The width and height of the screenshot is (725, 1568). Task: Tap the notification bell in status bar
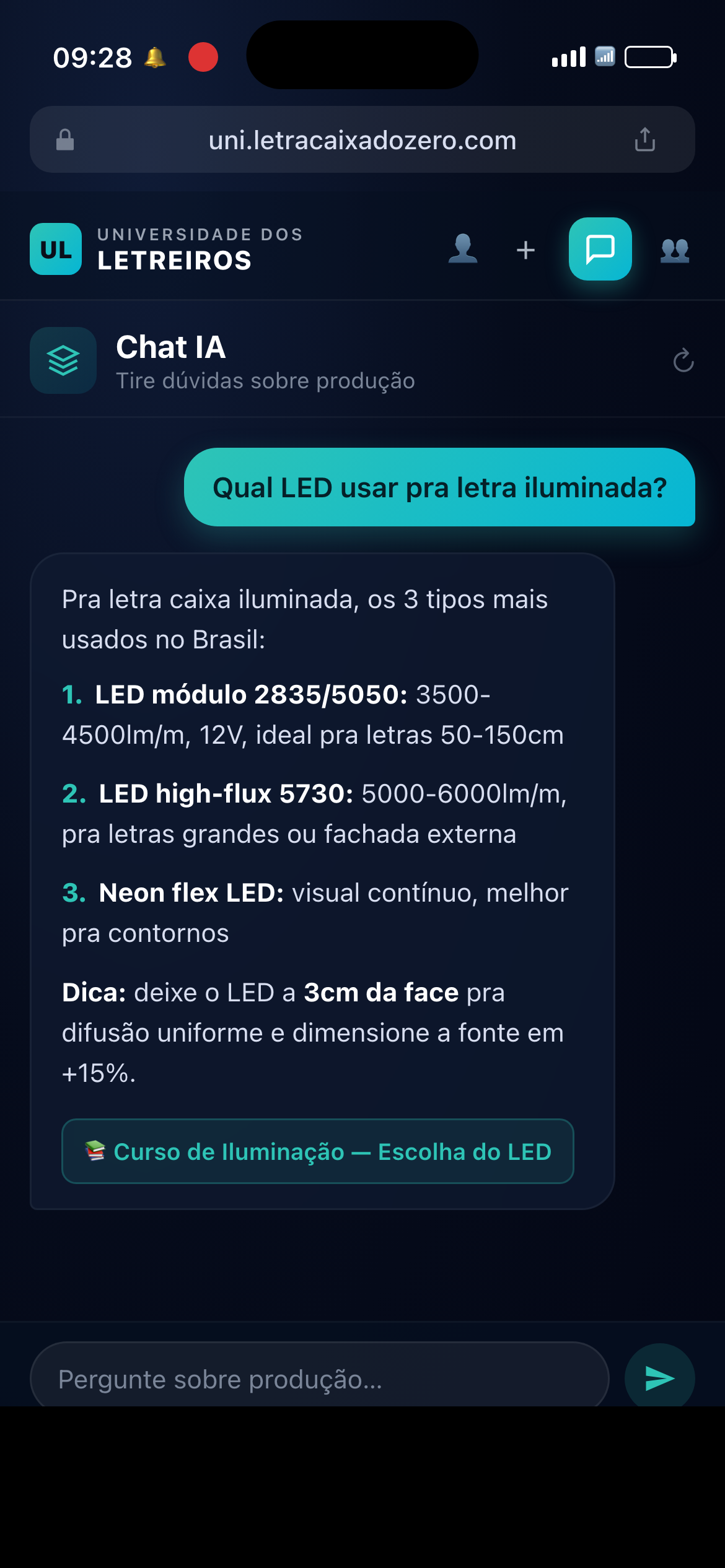pos(156,58)
